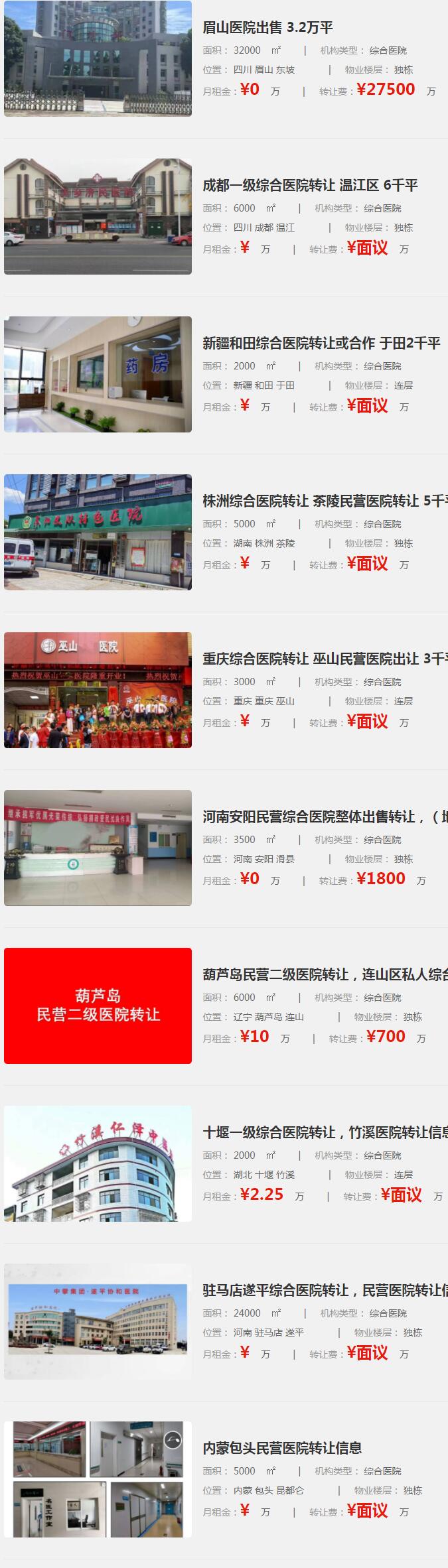The height and width of the screenshot is (1568, 448).
Task: View 内蒙包头民营医院转让信息 listing
Action: point(282,1449)
